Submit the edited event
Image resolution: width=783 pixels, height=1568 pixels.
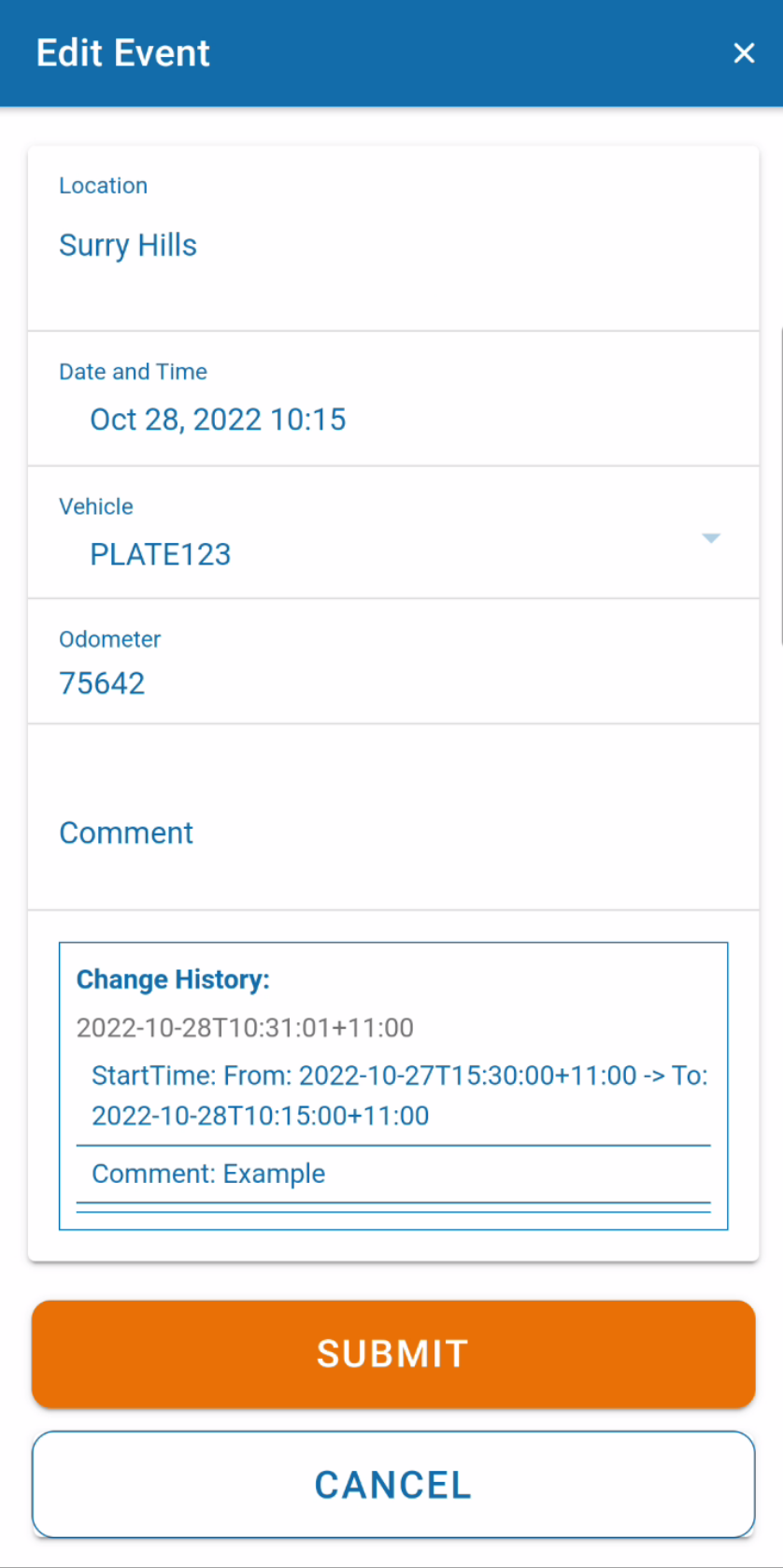pyautogui.click(x=392, y=1353)
